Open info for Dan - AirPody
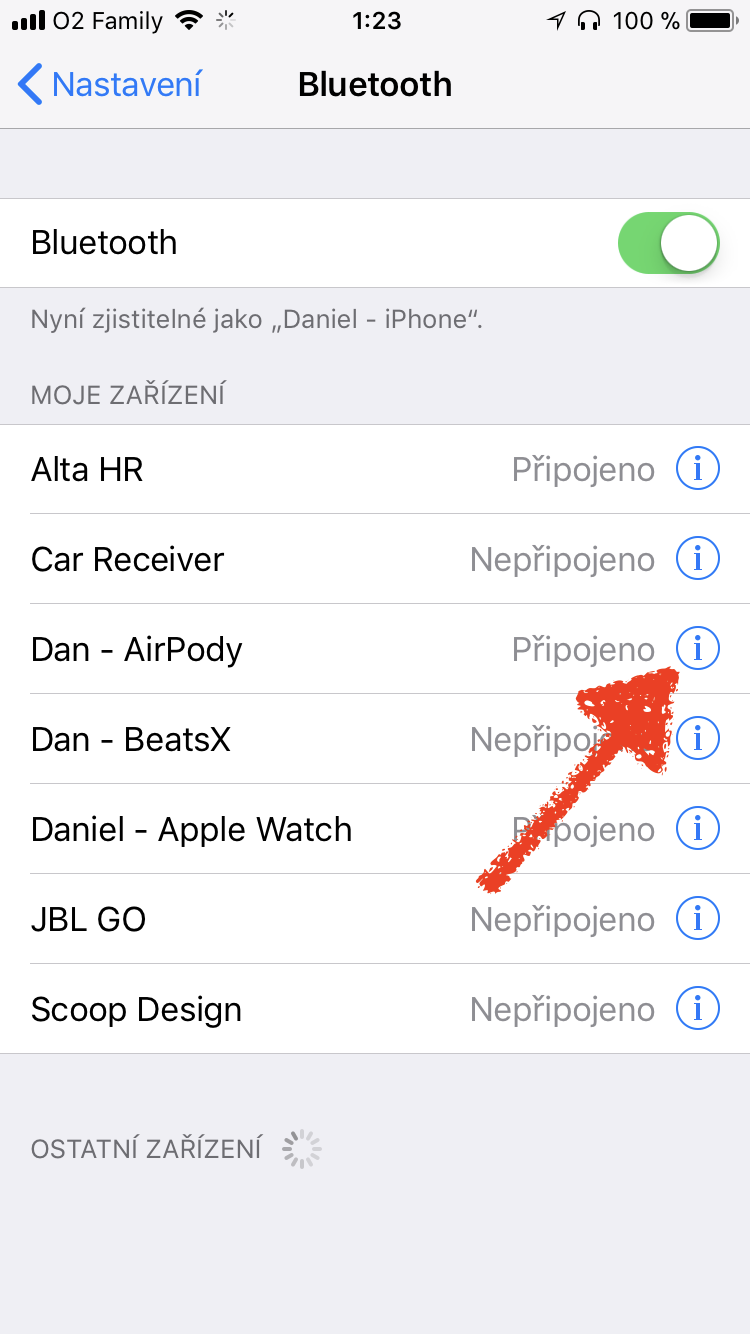The image size is (750, 1334). [x=697, y=649]
